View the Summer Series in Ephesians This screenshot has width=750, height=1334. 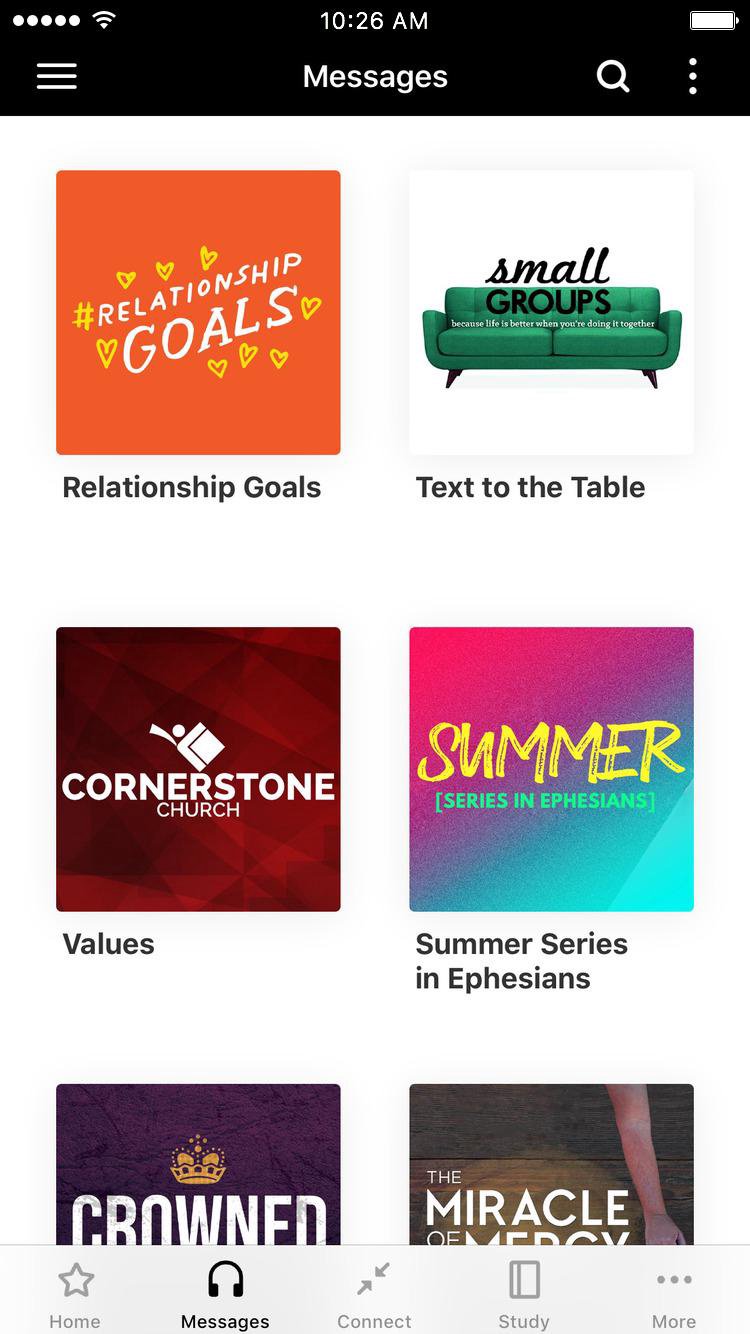(551, 769)
